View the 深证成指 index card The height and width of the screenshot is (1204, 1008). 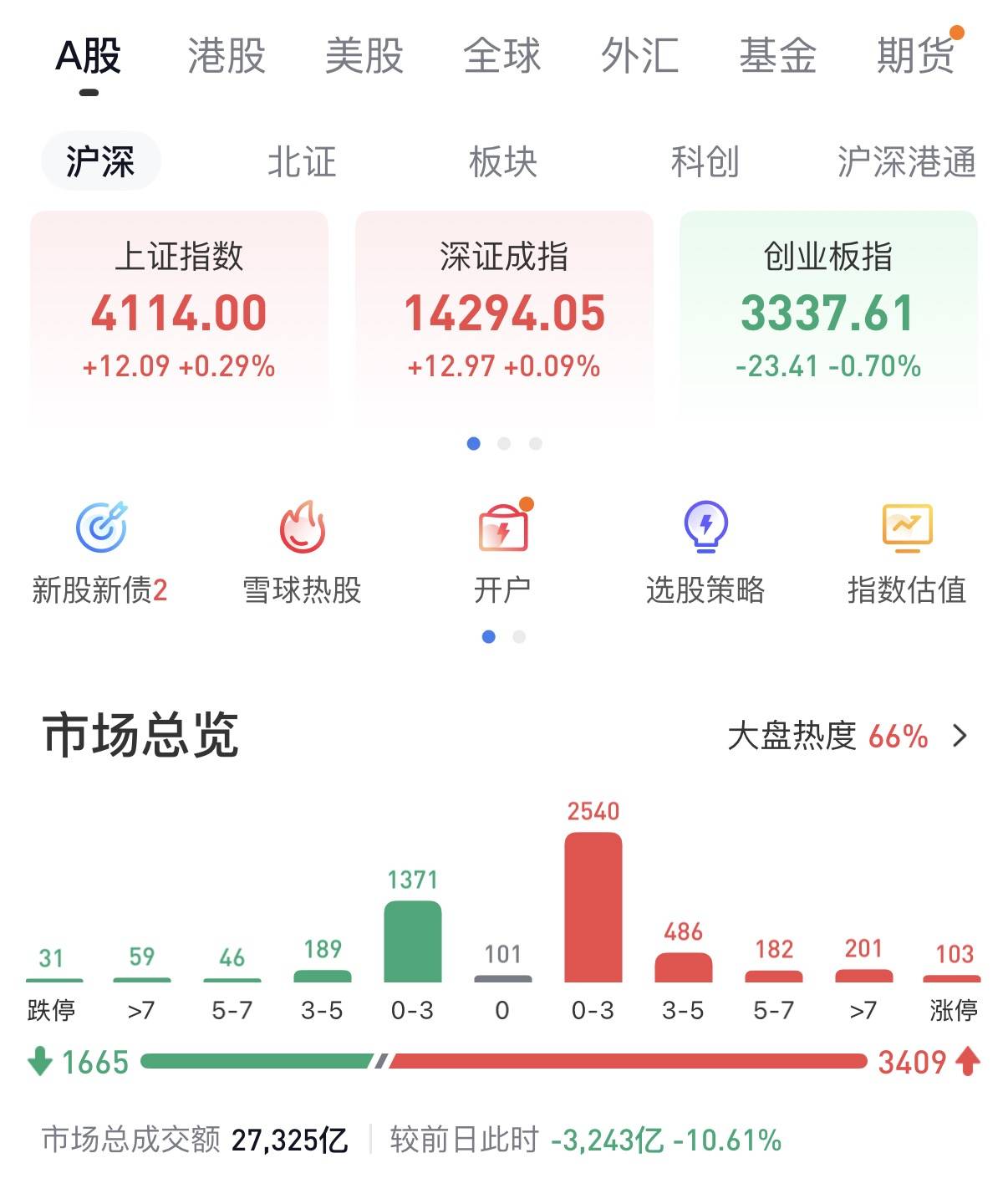[504, 310]
